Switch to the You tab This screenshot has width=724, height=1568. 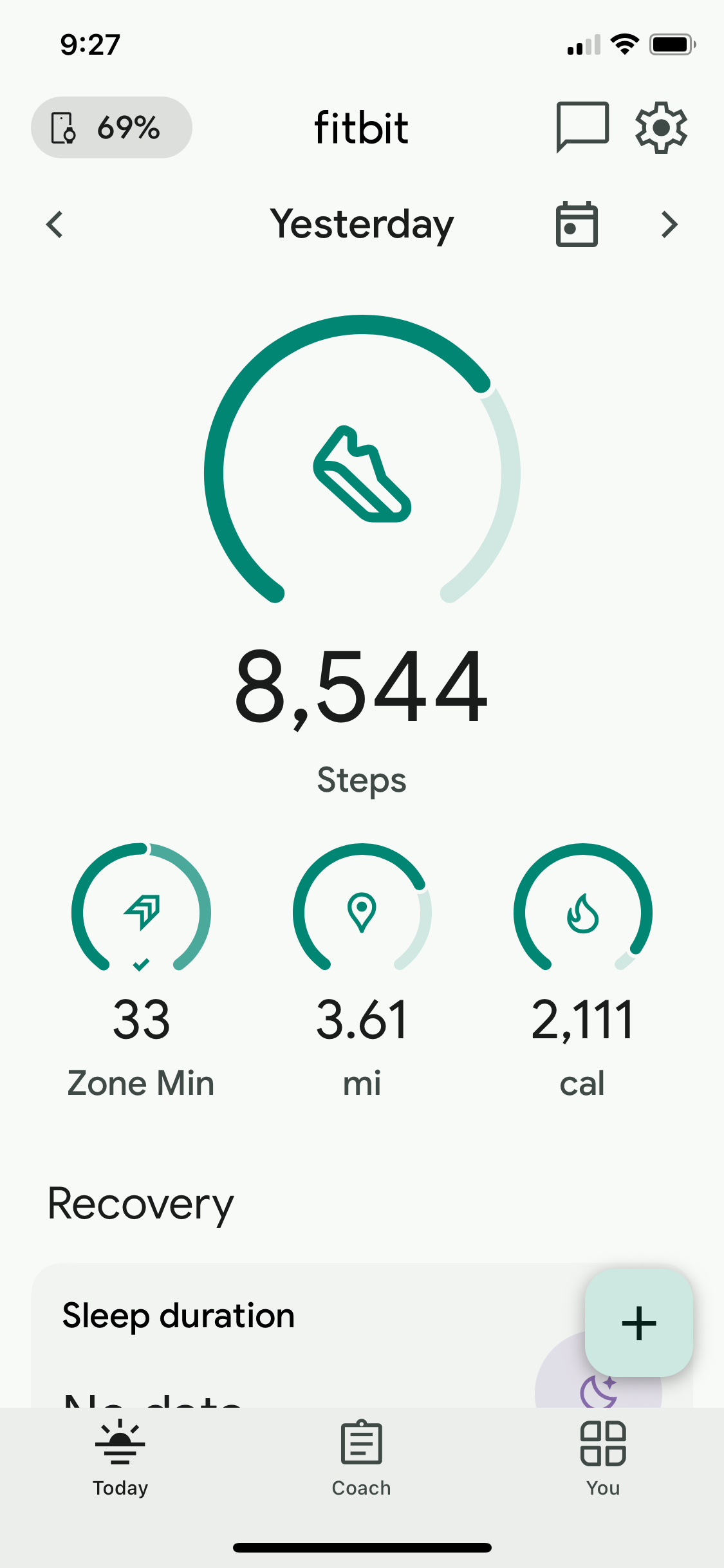(x=603, y=1458)
